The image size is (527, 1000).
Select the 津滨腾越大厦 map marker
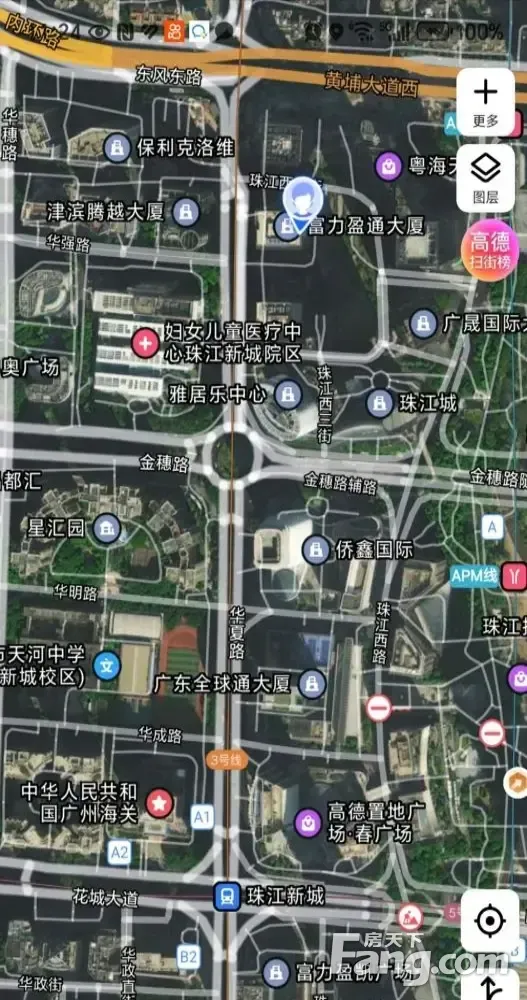[186, 212]
